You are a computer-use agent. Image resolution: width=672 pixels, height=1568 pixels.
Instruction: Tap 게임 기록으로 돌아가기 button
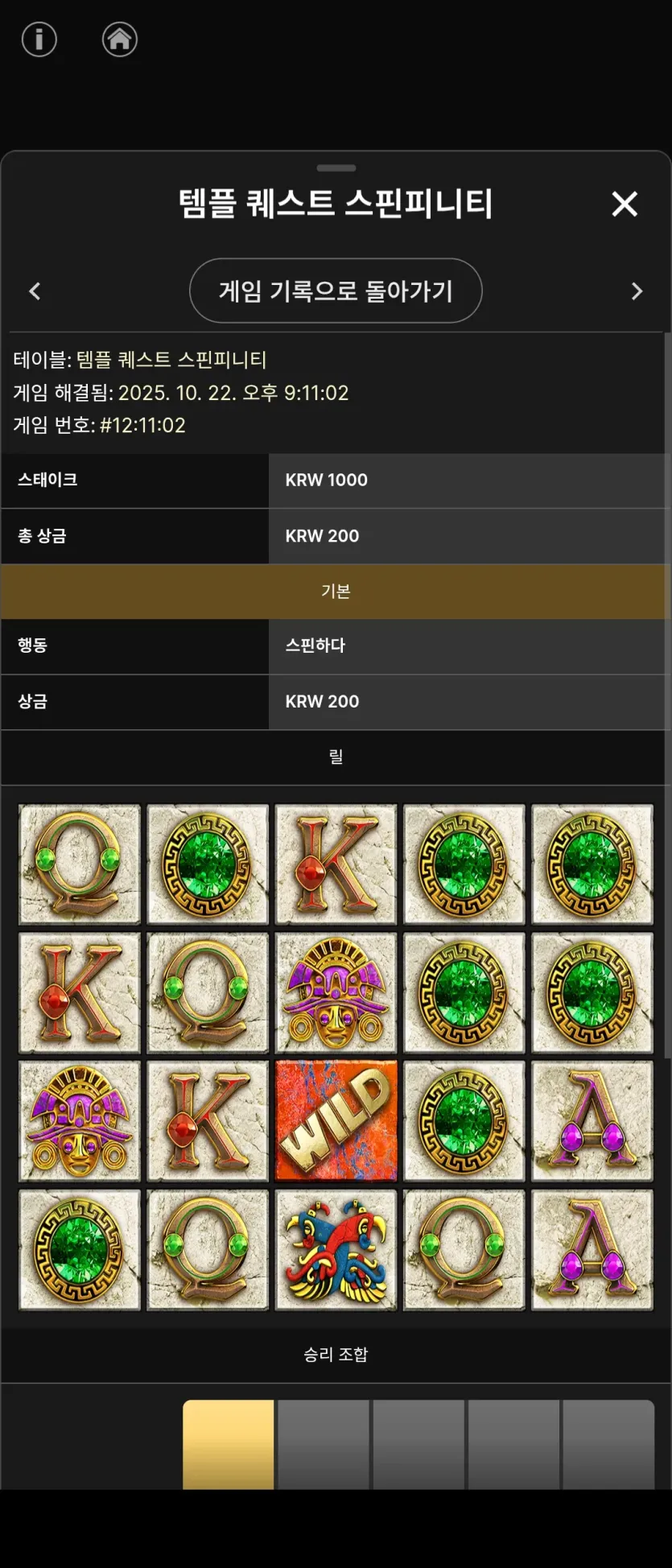[x=336, y=291]
